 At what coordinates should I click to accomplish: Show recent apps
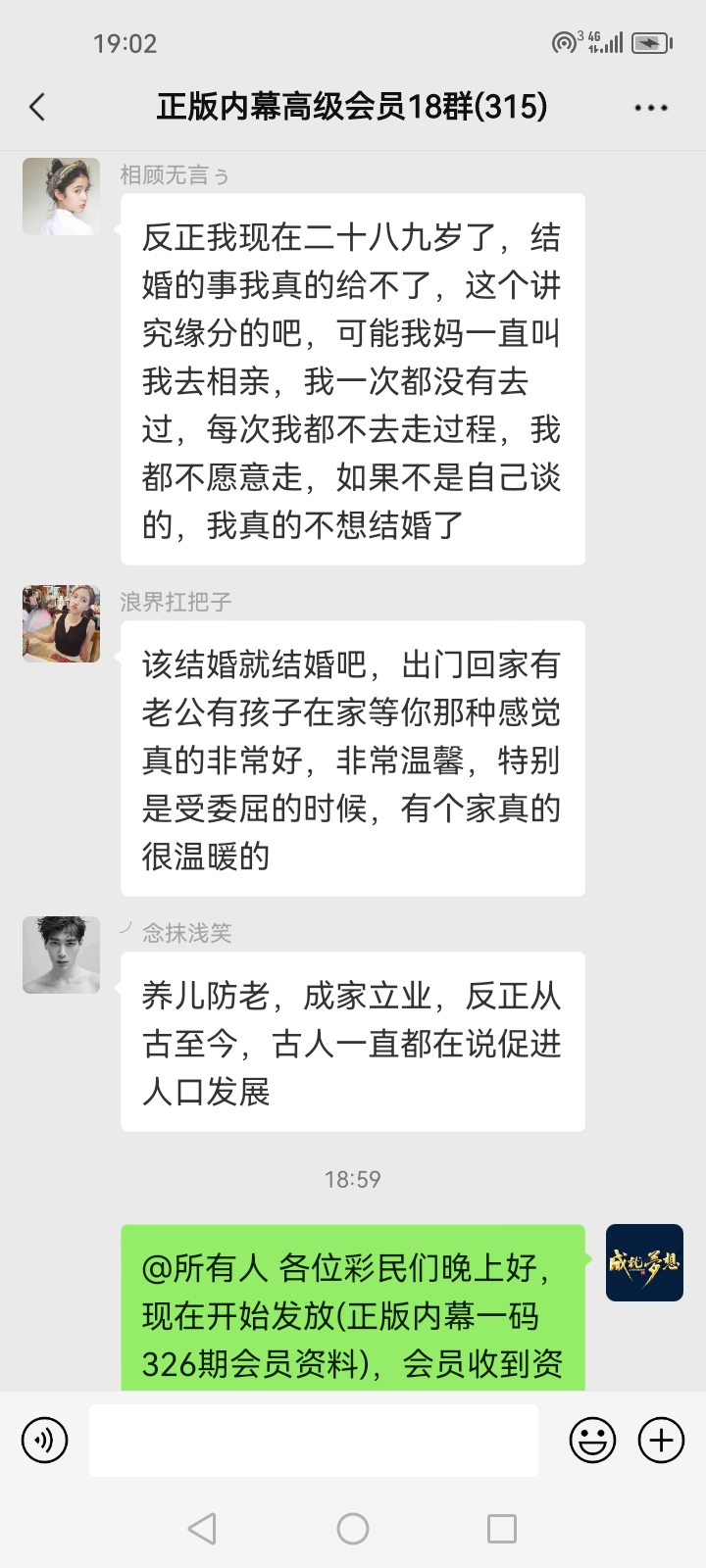coord(502,1529)
